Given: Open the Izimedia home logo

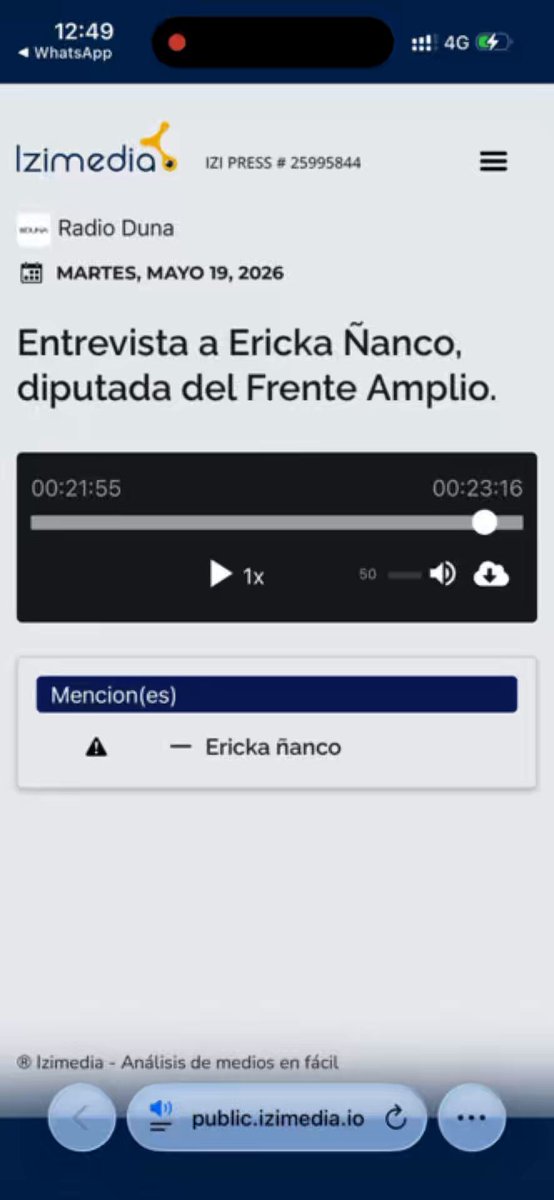Looking at the screenshot, I should (97, 150).
